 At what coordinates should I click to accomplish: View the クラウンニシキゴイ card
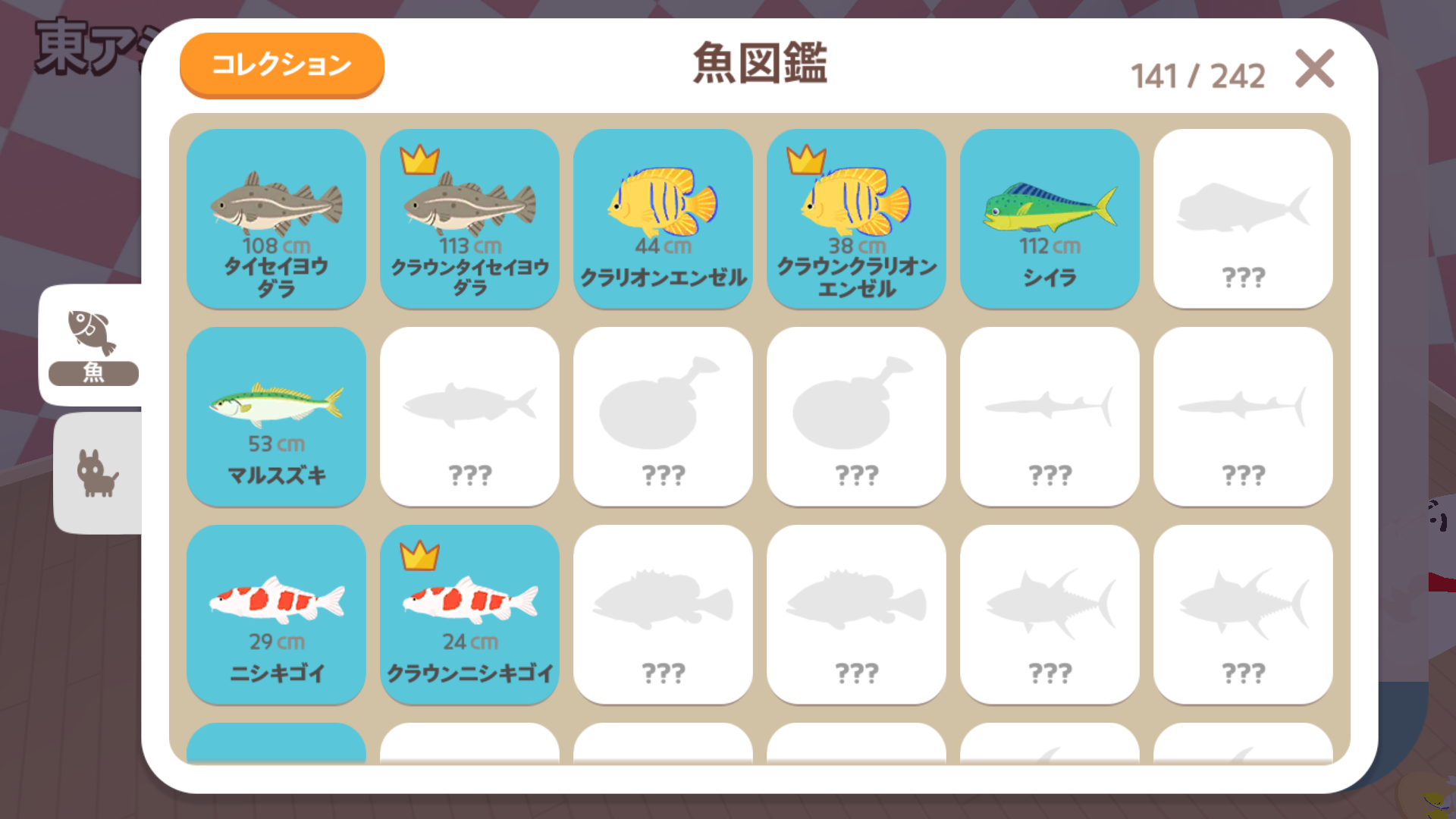[469, 614]
